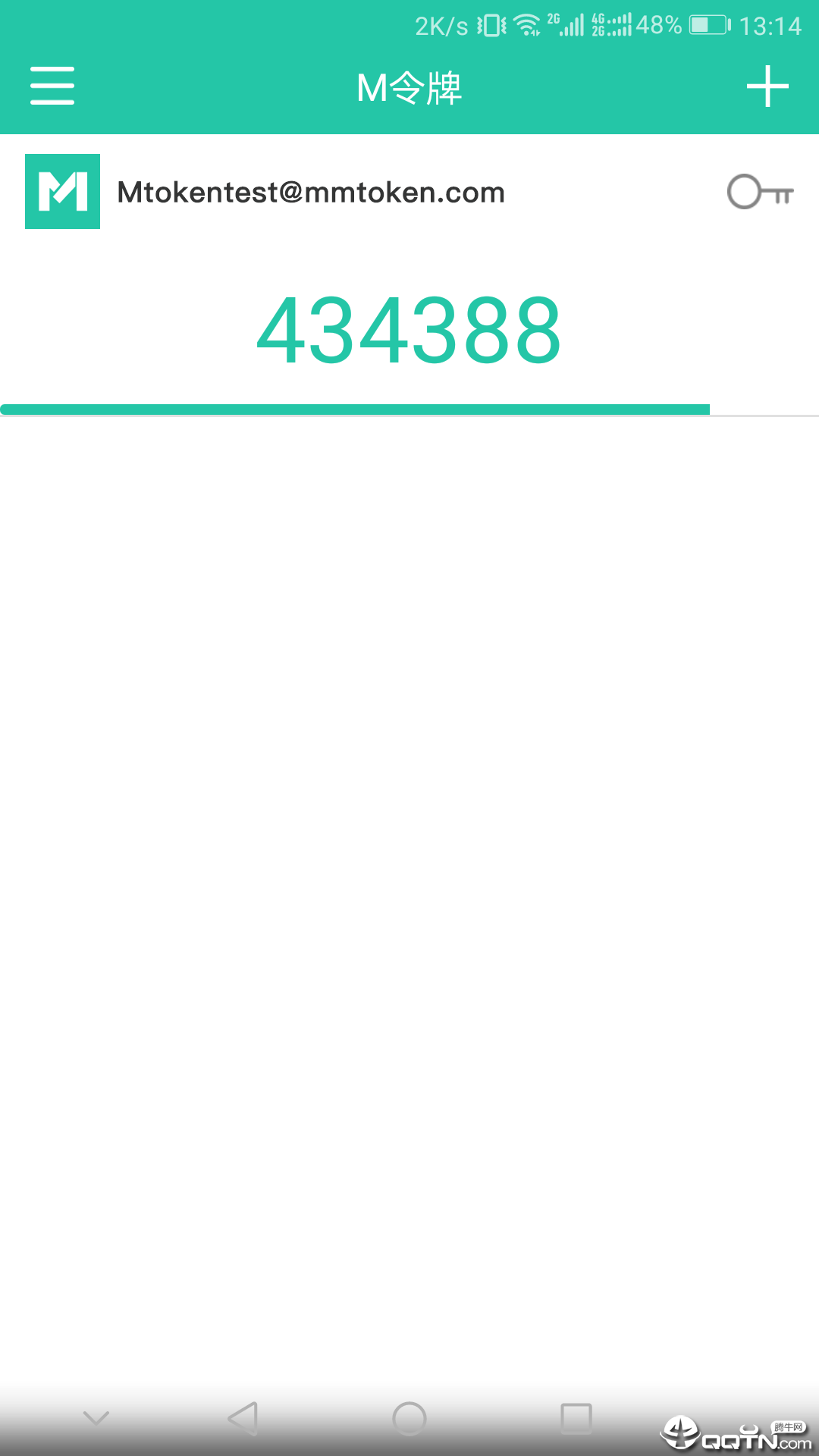Go back using the system back button
The width and height of the screenshot is (819, 1456).
[243, 1418]
